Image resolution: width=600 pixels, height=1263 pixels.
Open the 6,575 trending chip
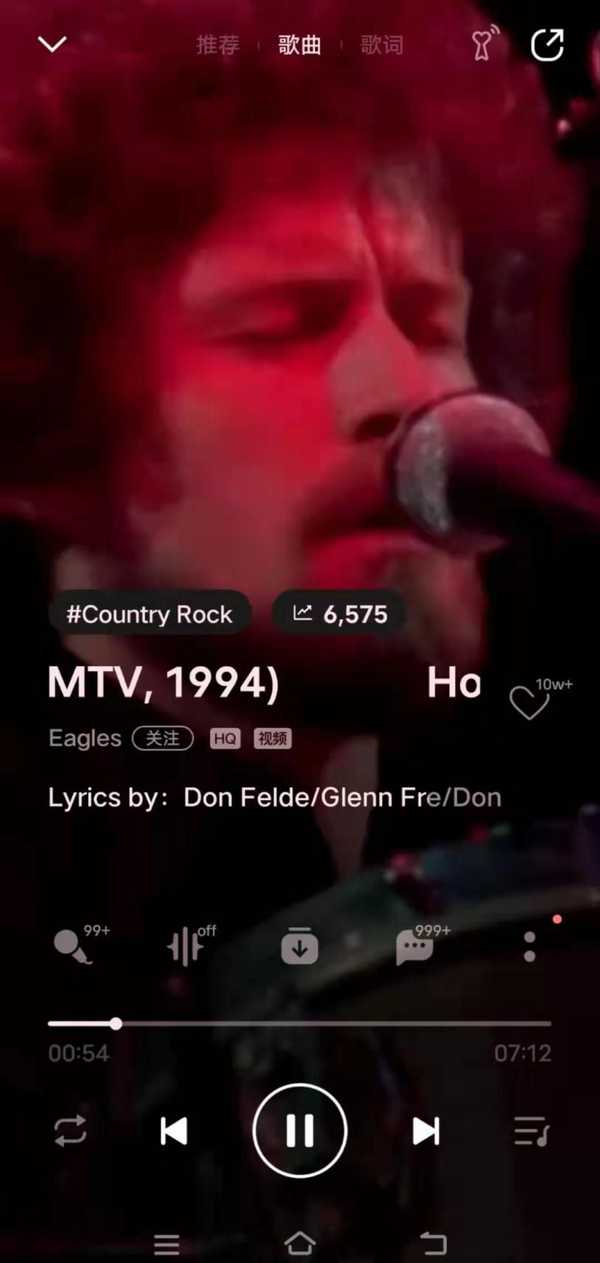tap(340, 614)
